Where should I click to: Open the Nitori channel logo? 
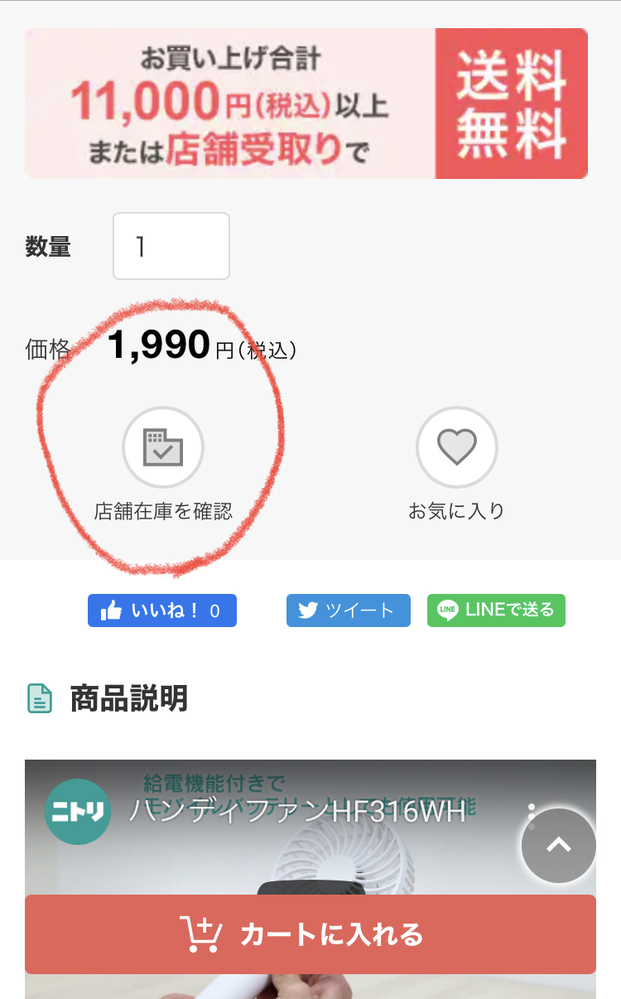(x=78, y=812)
